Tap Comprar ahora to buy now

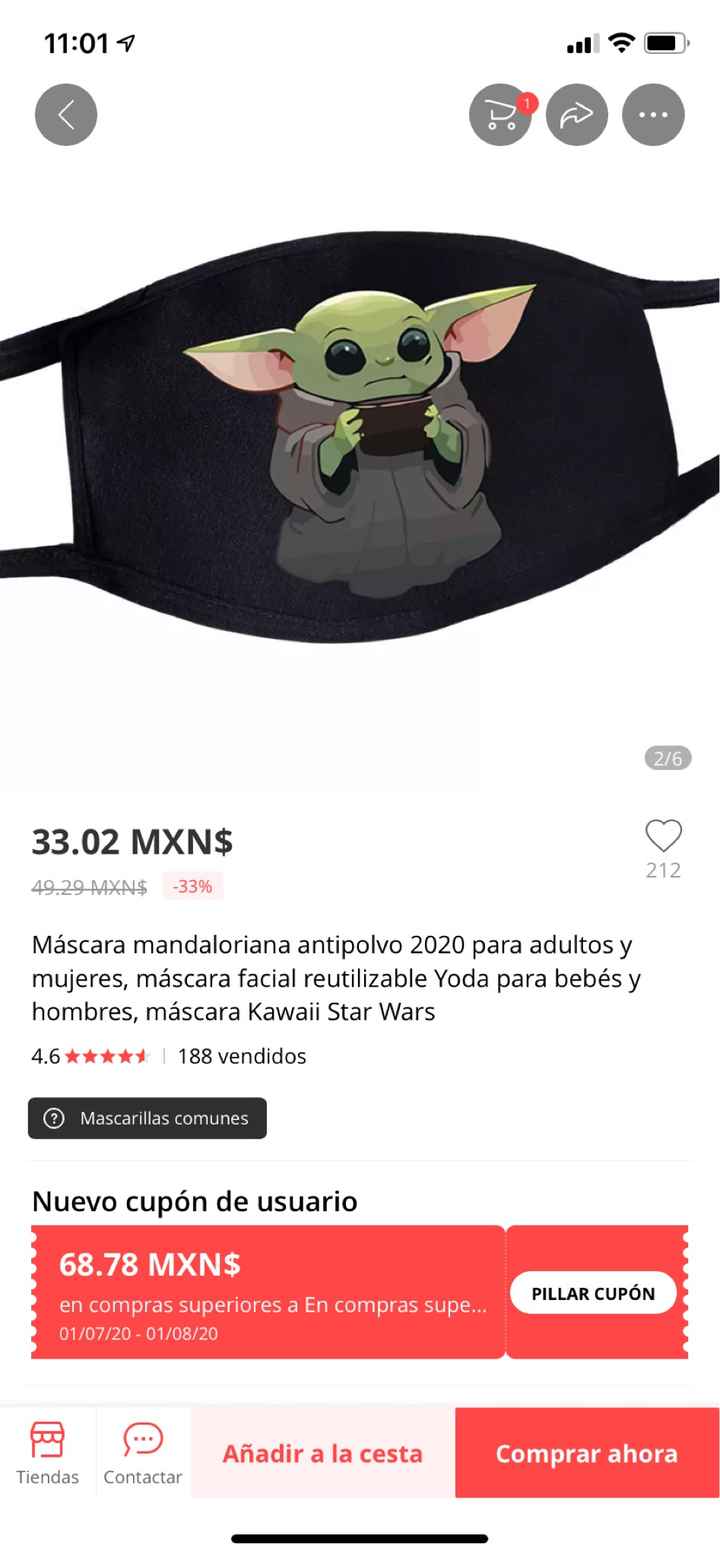[586, 1453]
